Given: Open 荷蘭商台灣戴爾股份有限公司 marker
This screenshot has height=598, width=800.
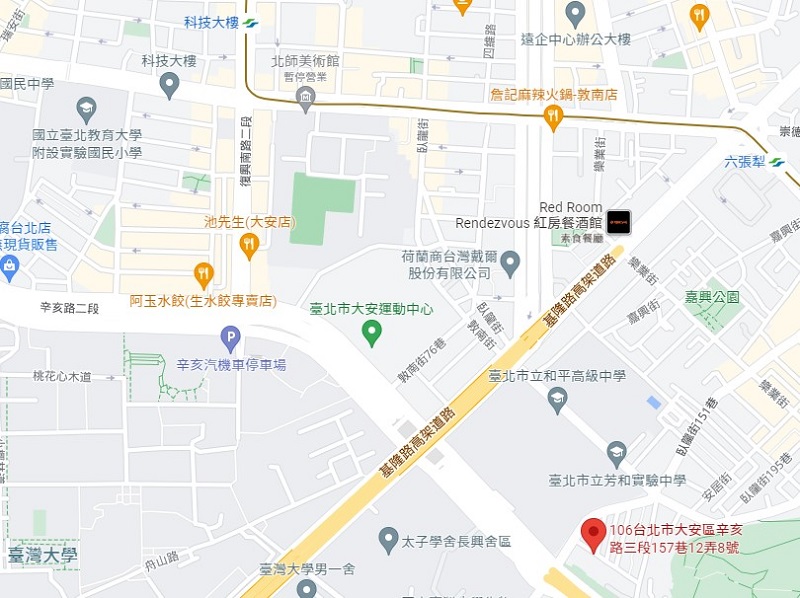Looking at the screenshot, I should 511,265.
